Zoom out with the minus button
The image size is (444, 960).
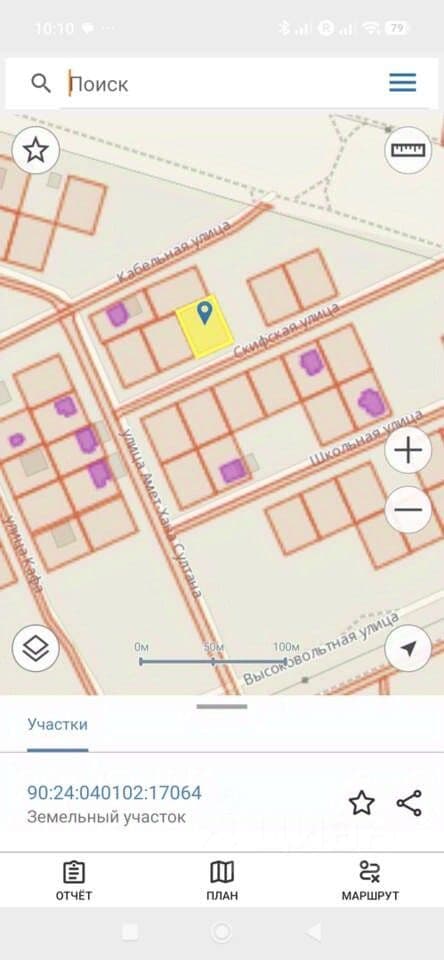pos(408,509)
